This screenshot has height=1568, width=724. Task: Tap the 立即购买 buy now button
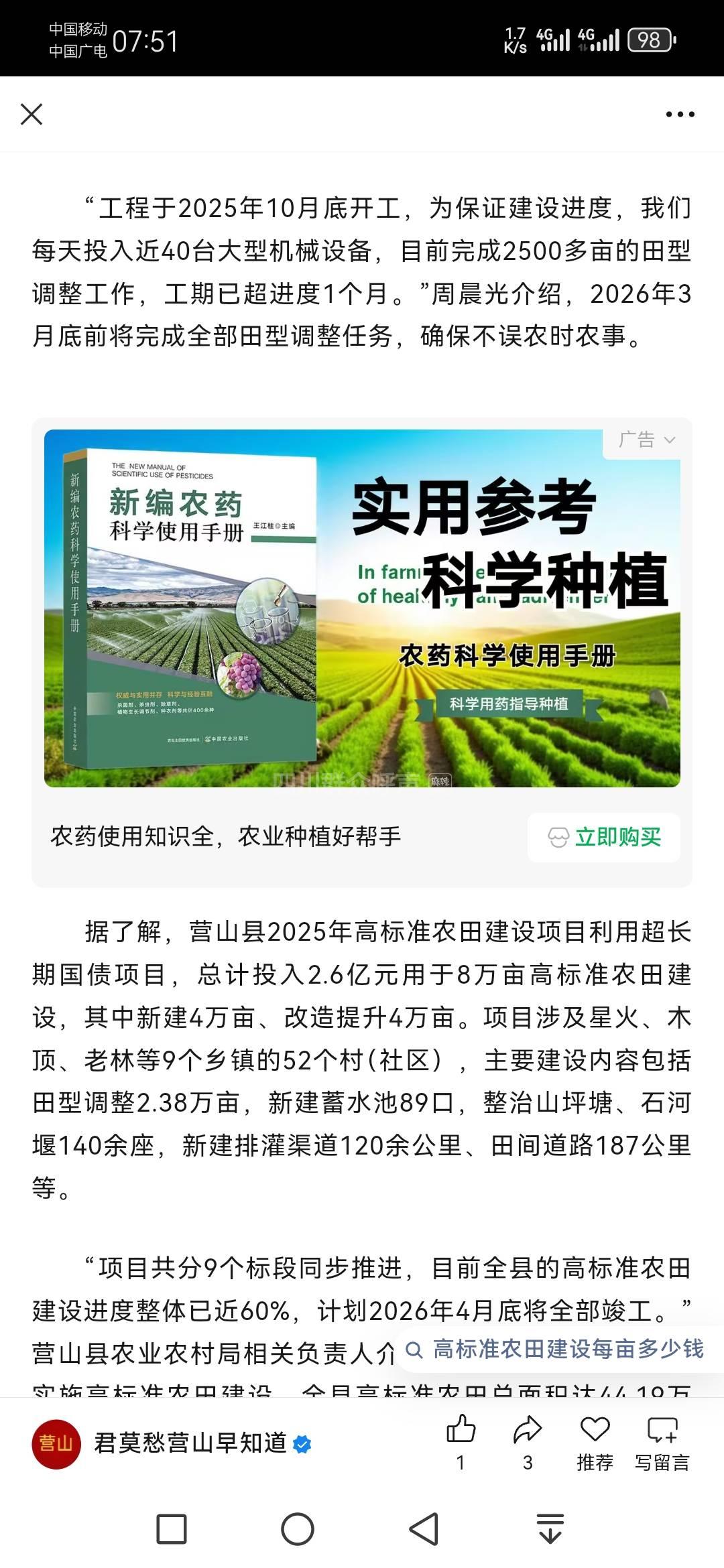604,837
